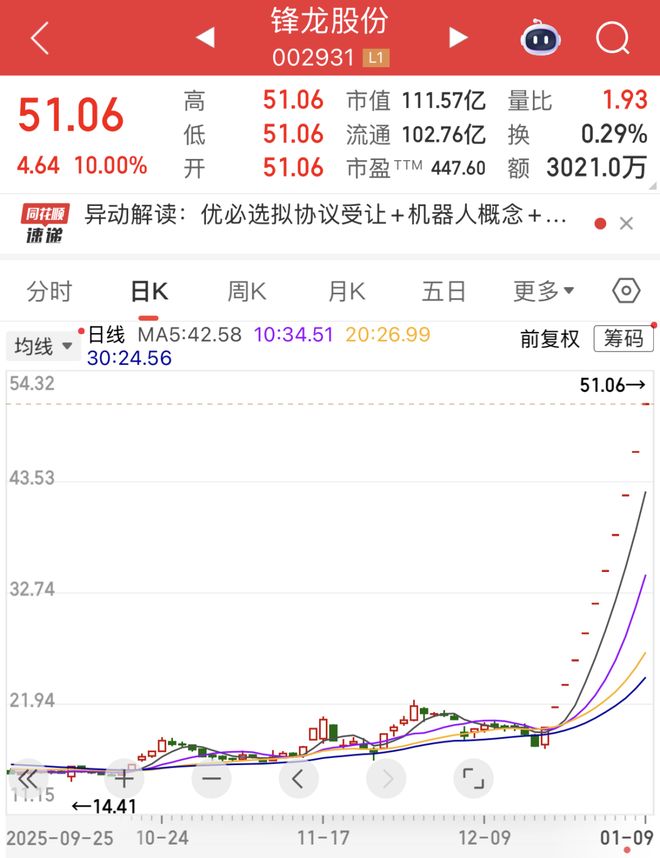The width and height of the screenshot is (660, 858).
Task: View the 五日 chart tab
Action: tap(444, 291)
